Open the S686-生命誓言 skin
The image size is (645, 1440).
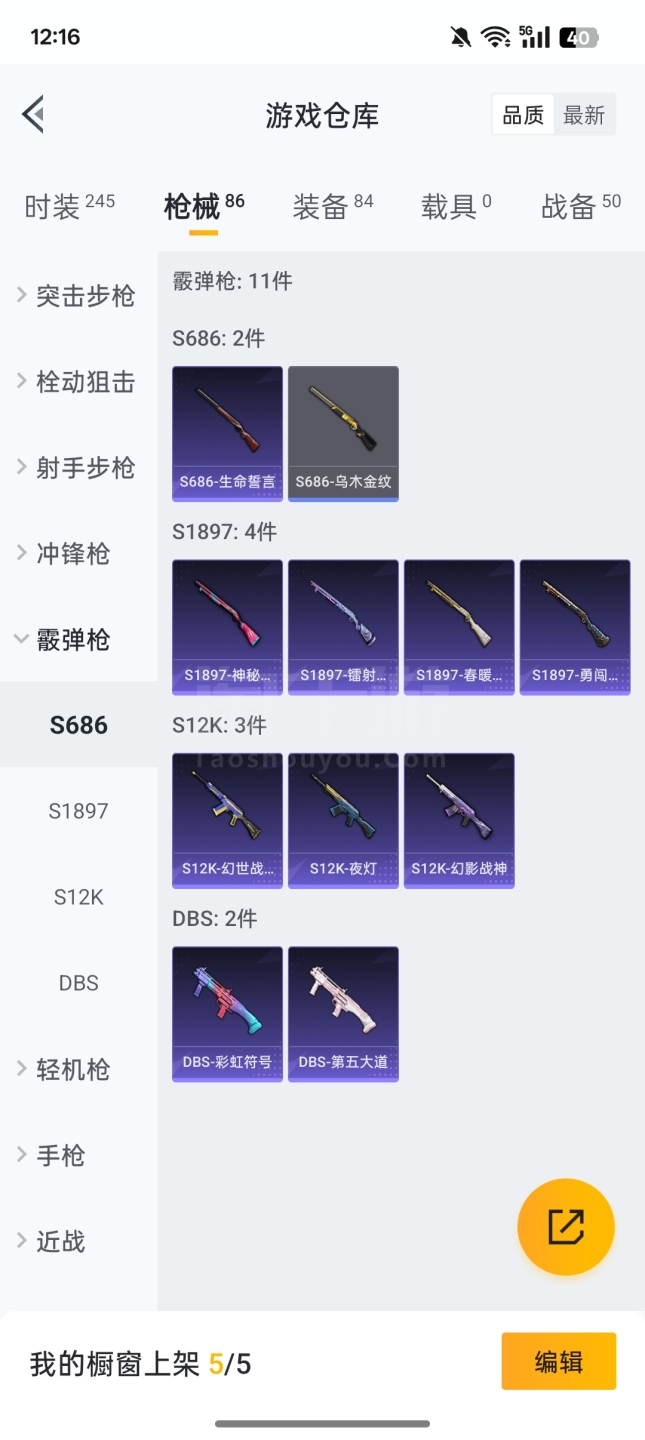(x=227, y=432)
